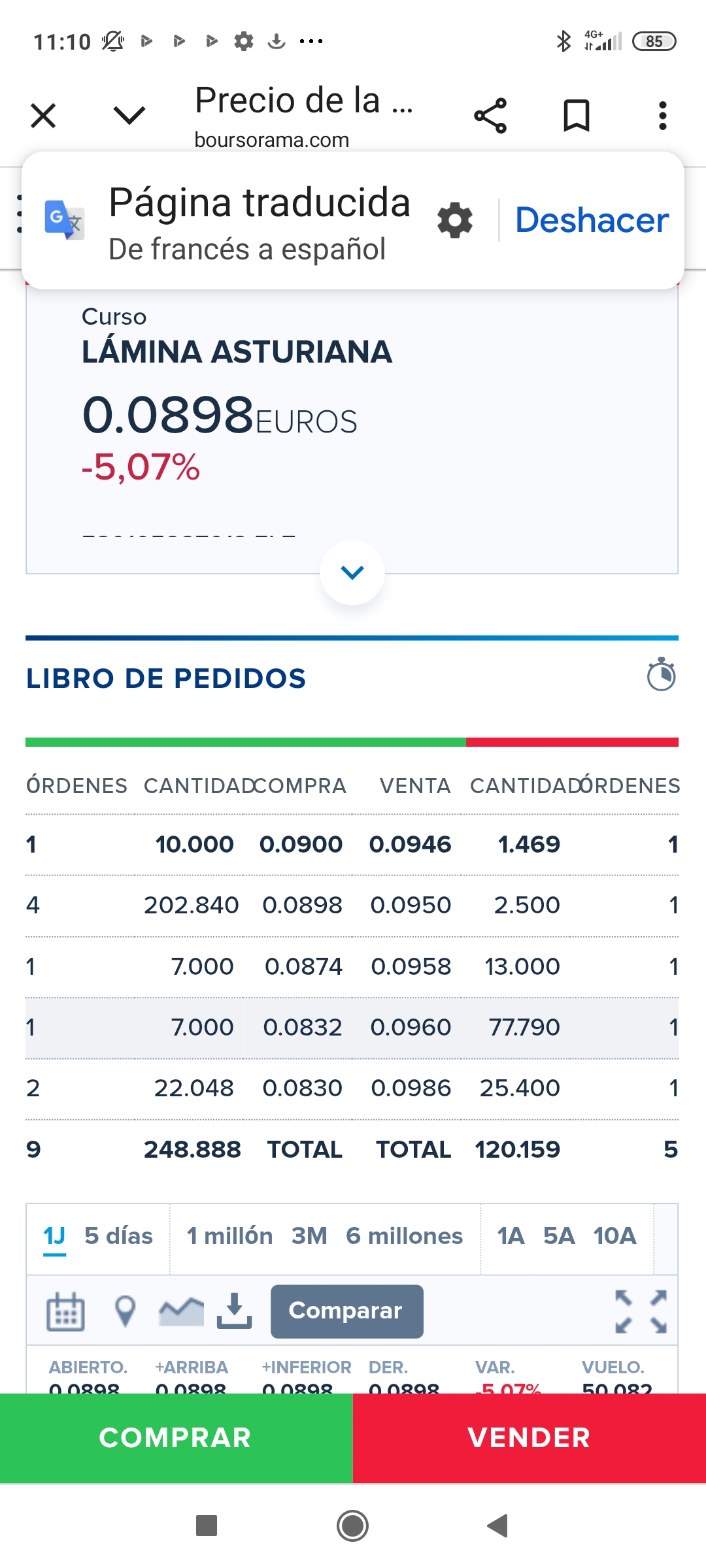Screen dimensions: 706x1568
Task: Switch chart to 3M period
Action: (309, 1236)
